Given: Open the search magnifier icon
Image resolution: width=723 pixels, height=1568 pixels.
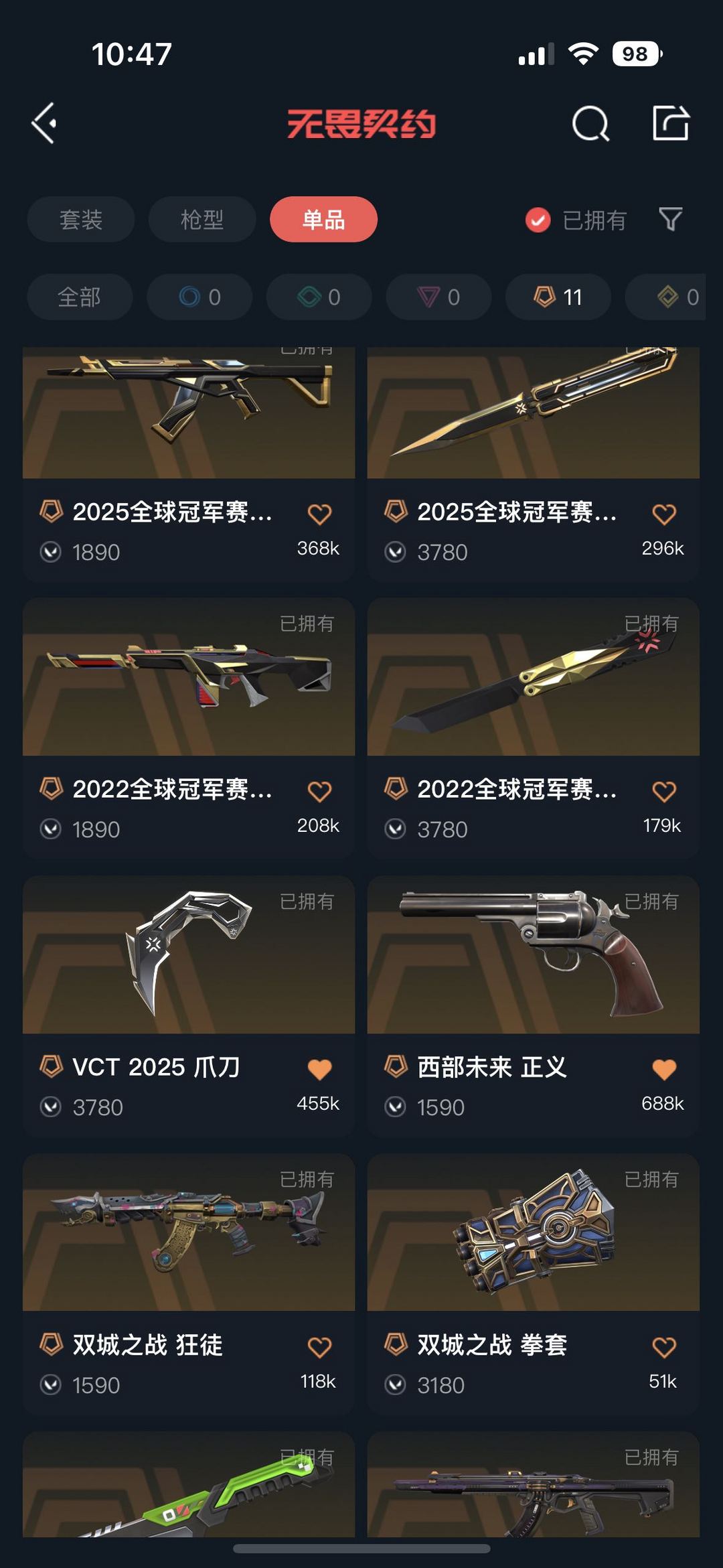Looking at the screenshot, I should [x=590, y=123].
